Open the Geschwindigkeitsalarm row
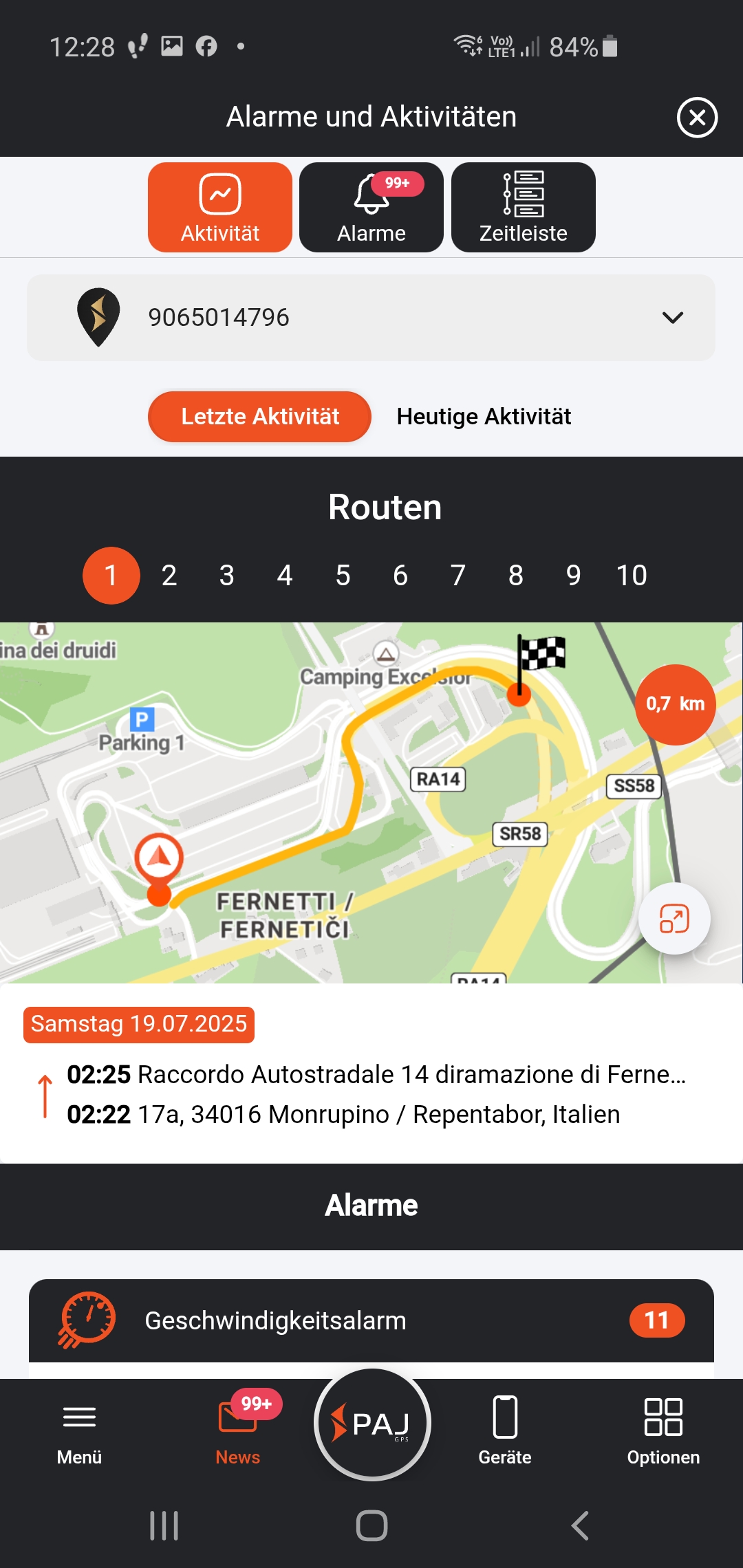 point(371,1320)
